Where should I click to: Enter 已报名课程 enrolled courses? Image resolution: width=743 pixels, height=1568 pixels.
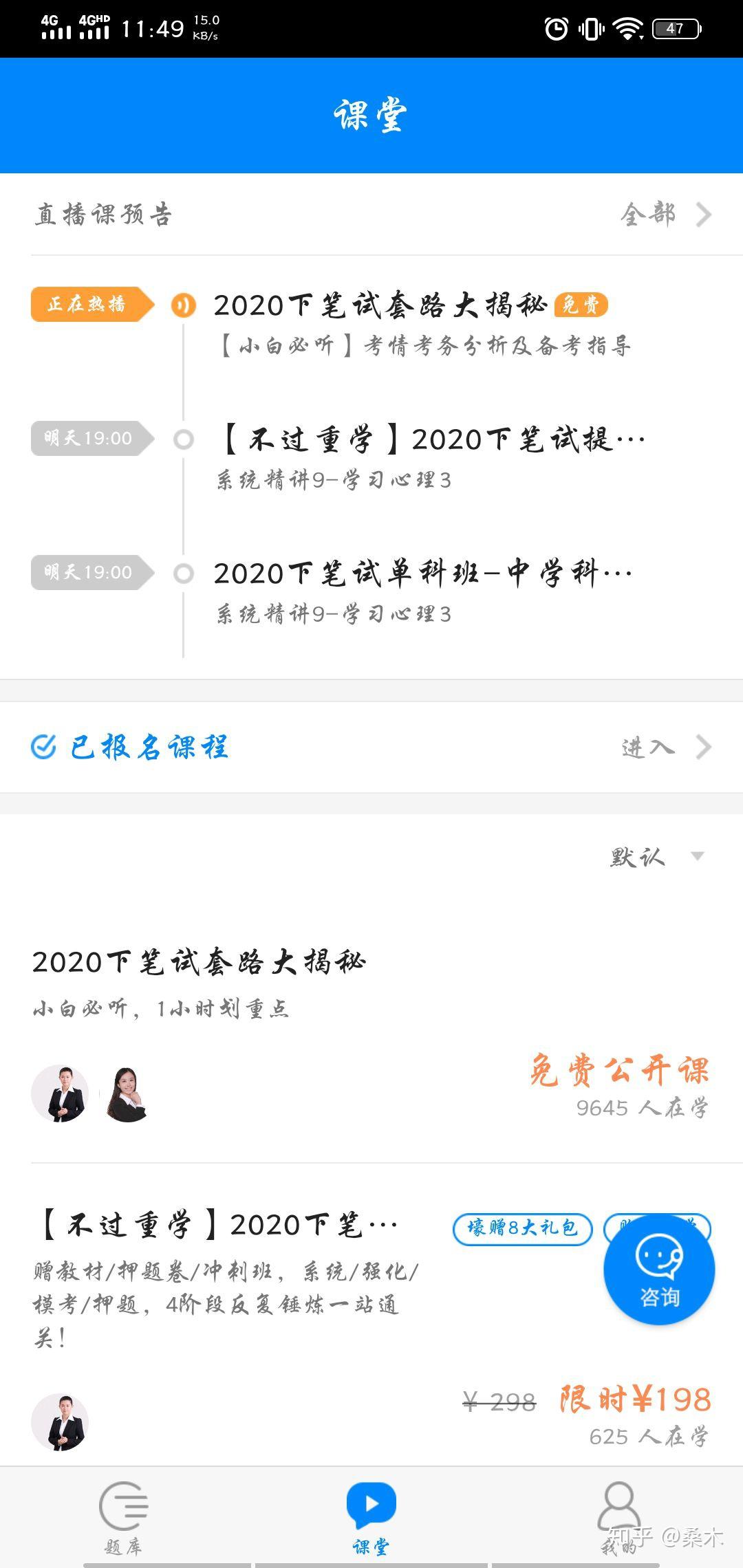coord(371,747)
